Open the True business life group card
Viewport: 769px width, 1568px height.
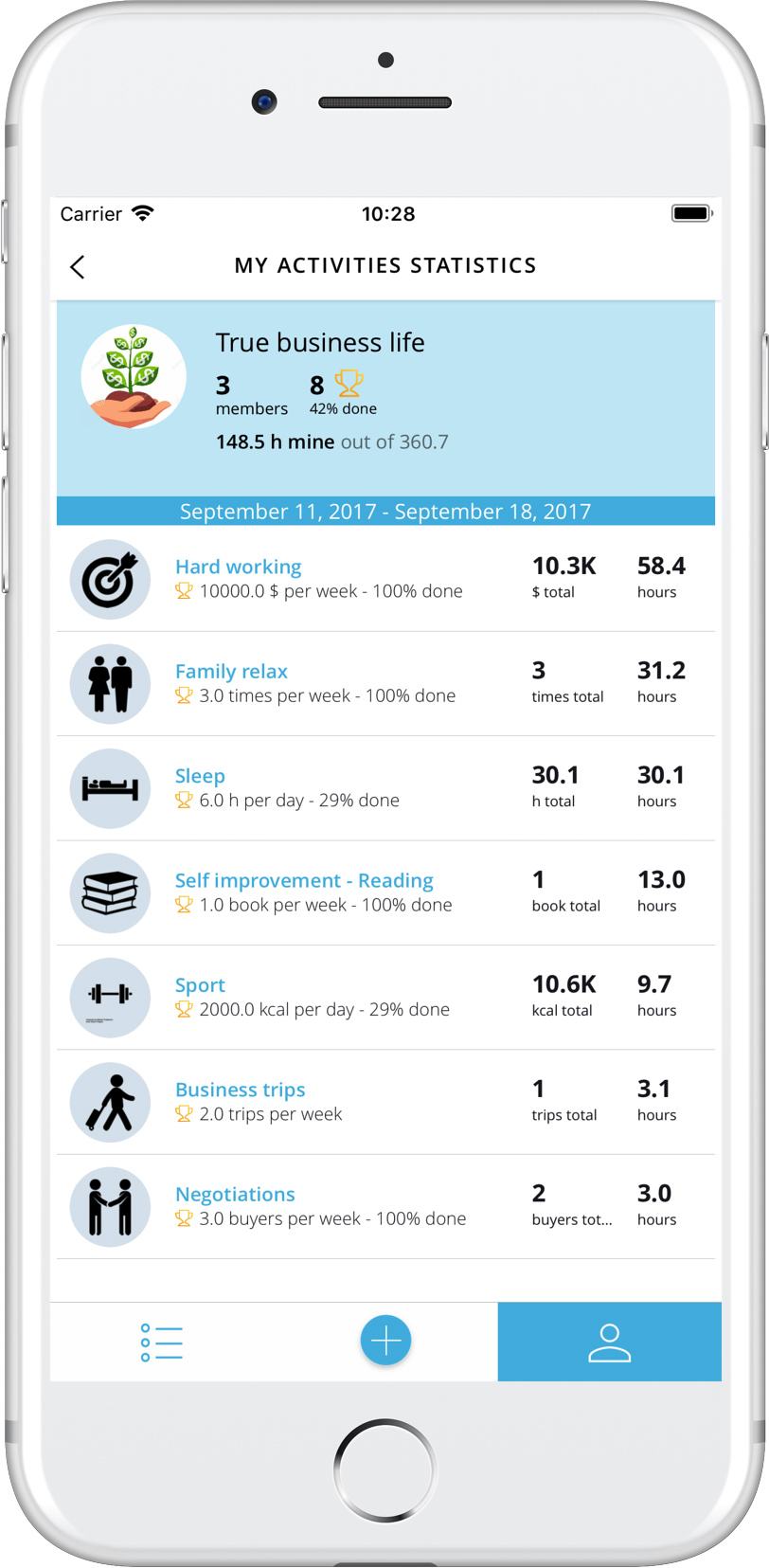385,399
